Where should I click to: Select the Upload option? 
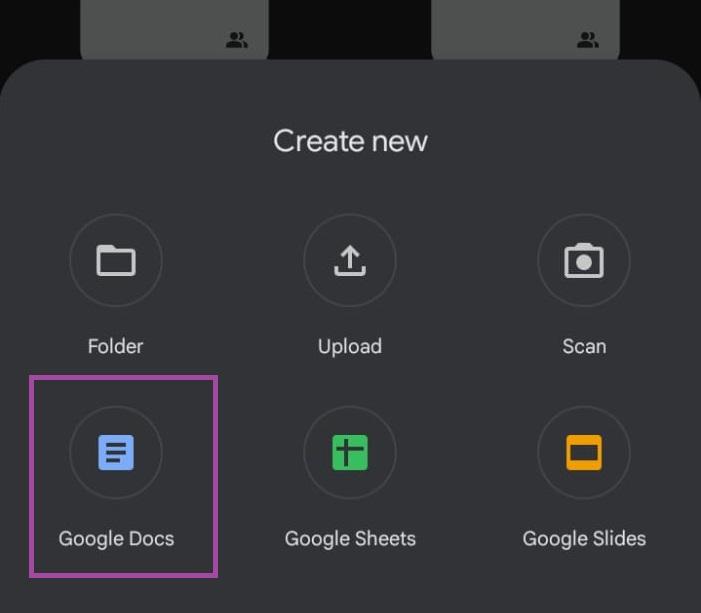click(350, 260)
